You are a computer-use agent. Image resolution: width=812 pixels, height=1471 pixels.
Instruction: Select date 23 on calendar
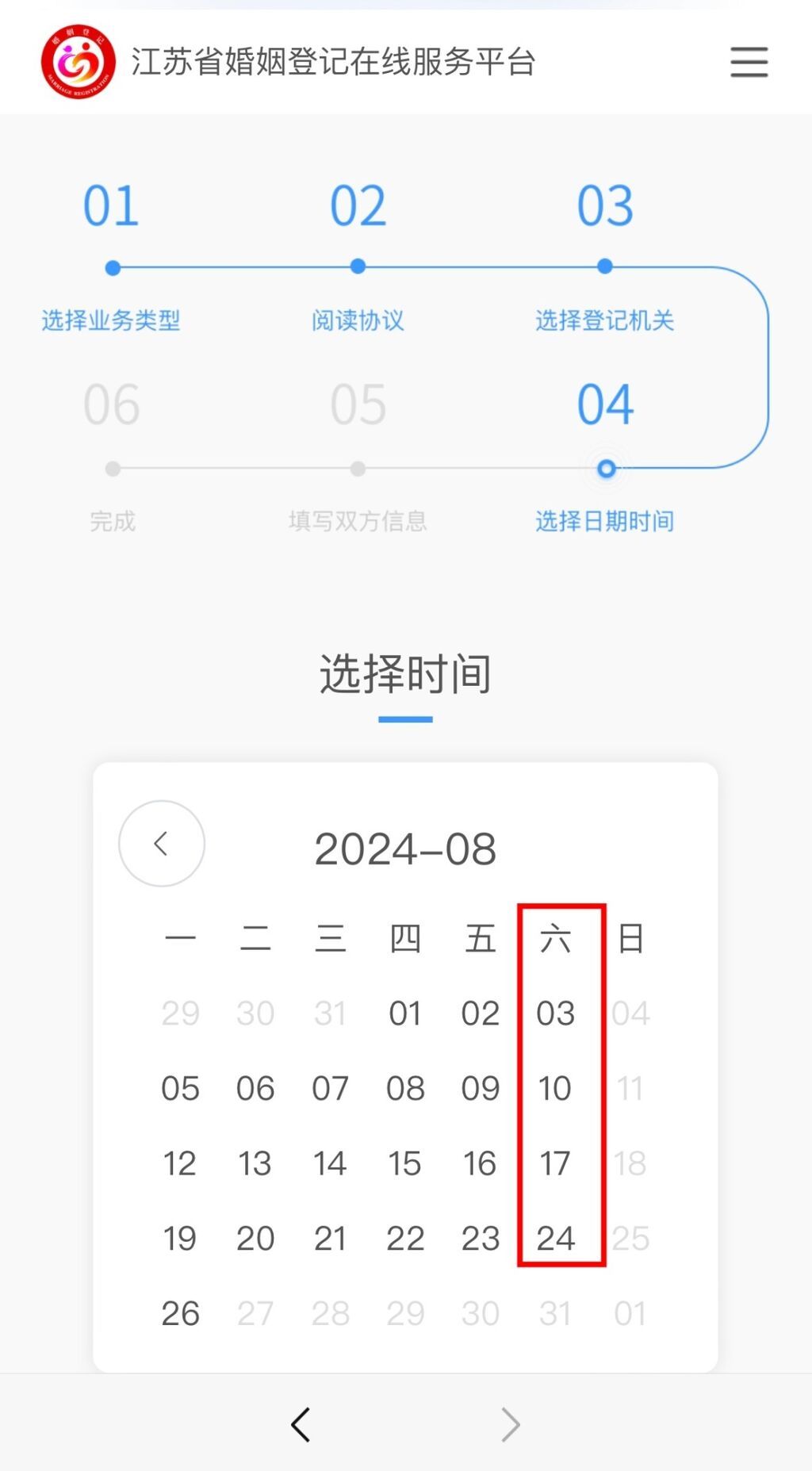(481, 1238)
